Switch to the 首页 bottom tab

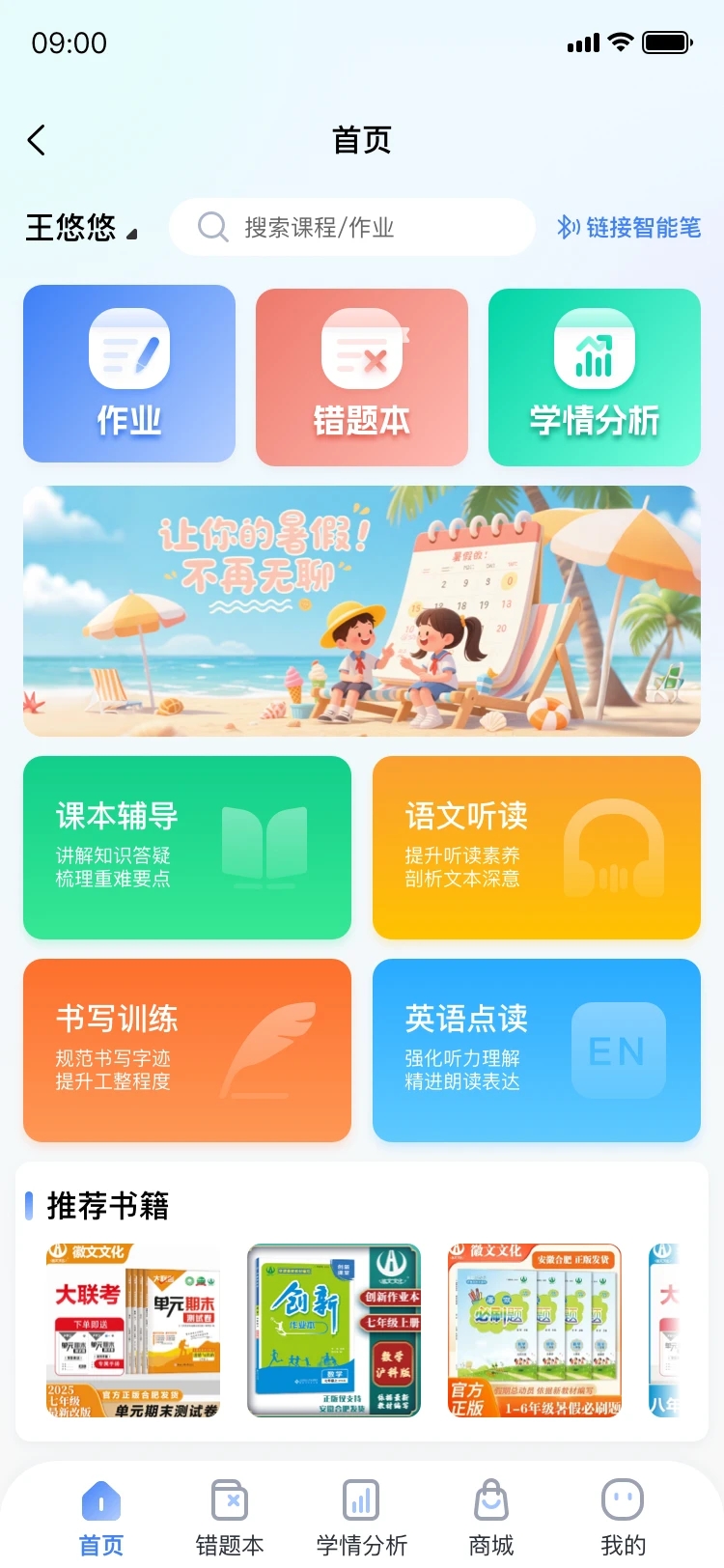point(101,1518)
